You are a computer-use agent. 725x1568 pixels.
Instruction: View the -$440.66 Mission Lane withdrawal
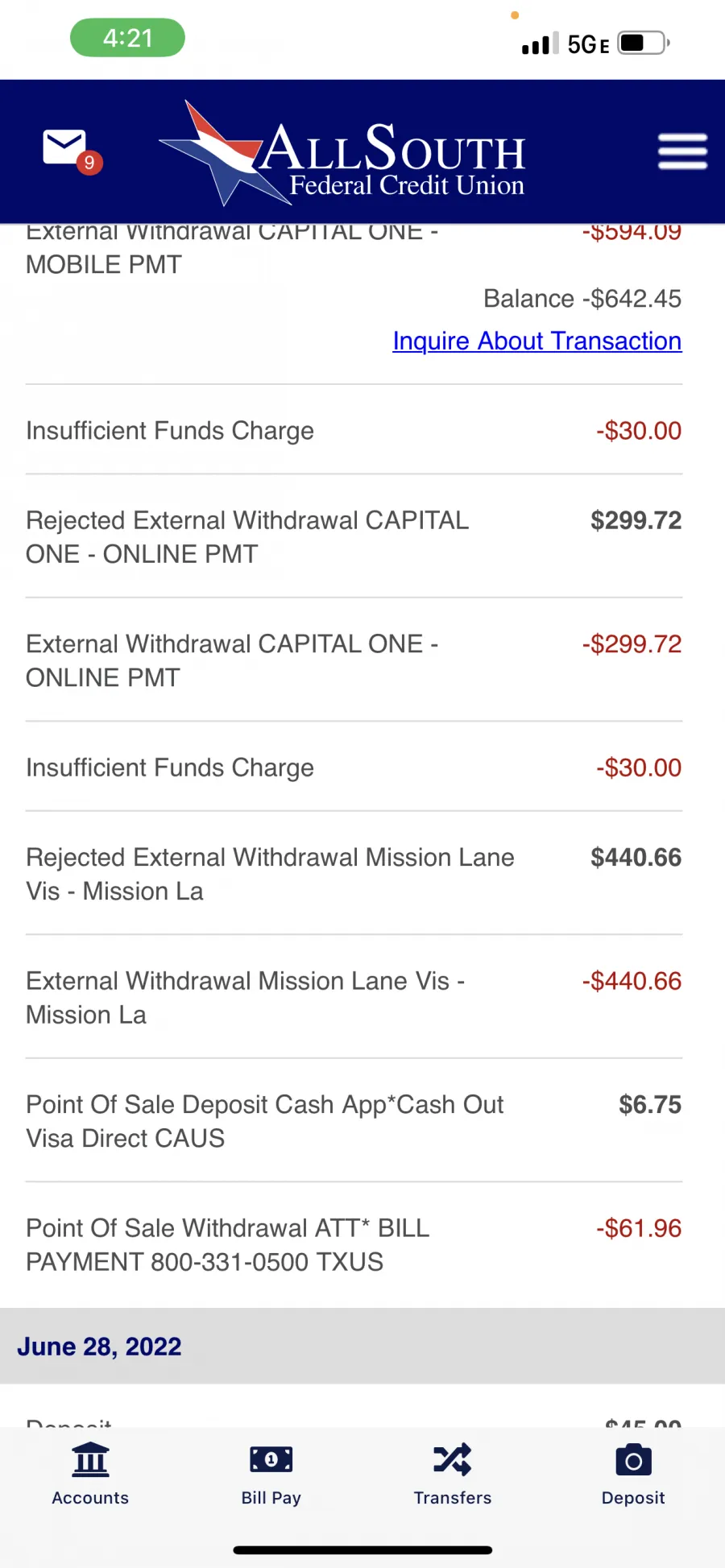354,997
